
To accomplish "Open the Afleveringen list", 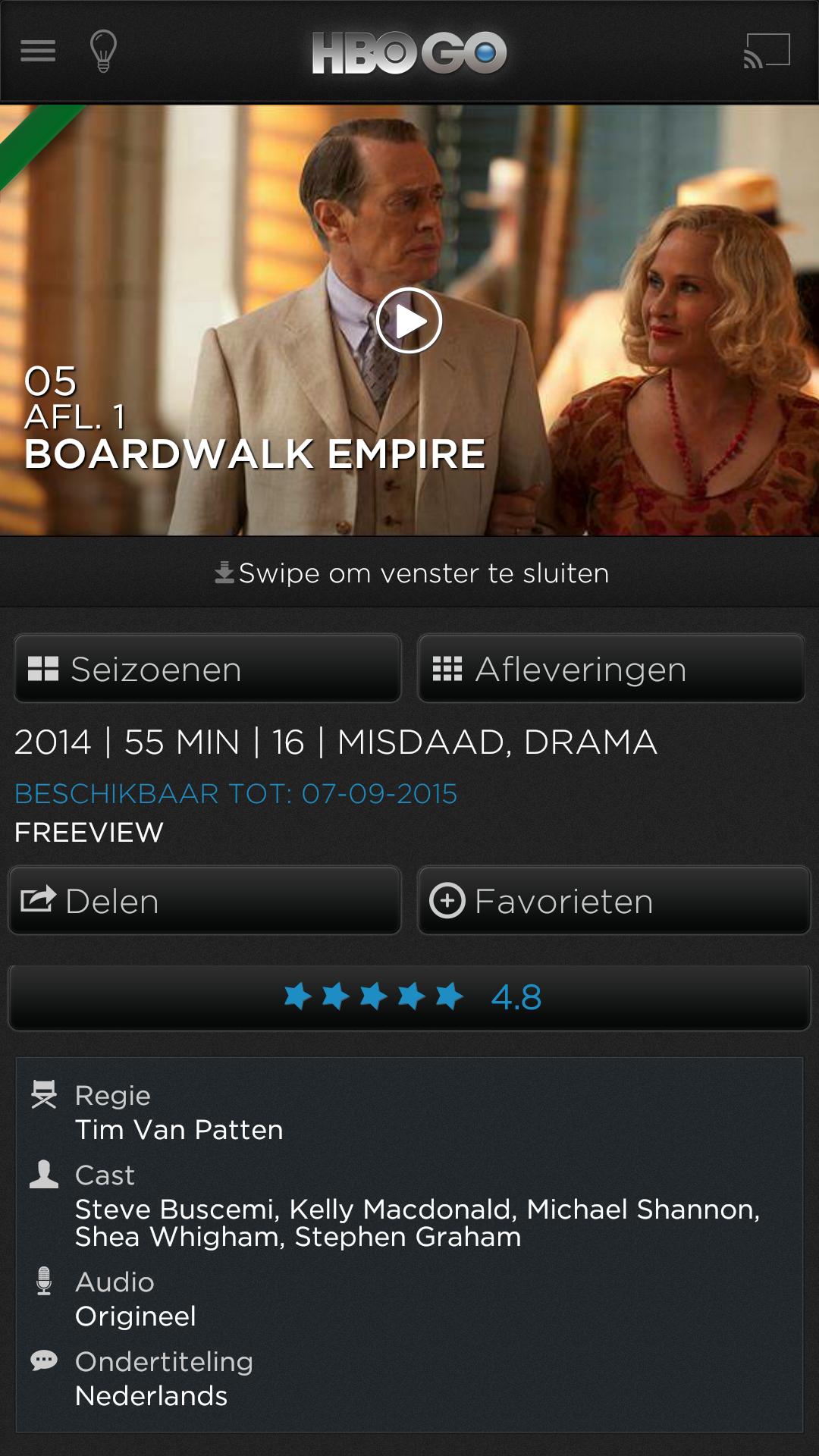I will (611, 669).
